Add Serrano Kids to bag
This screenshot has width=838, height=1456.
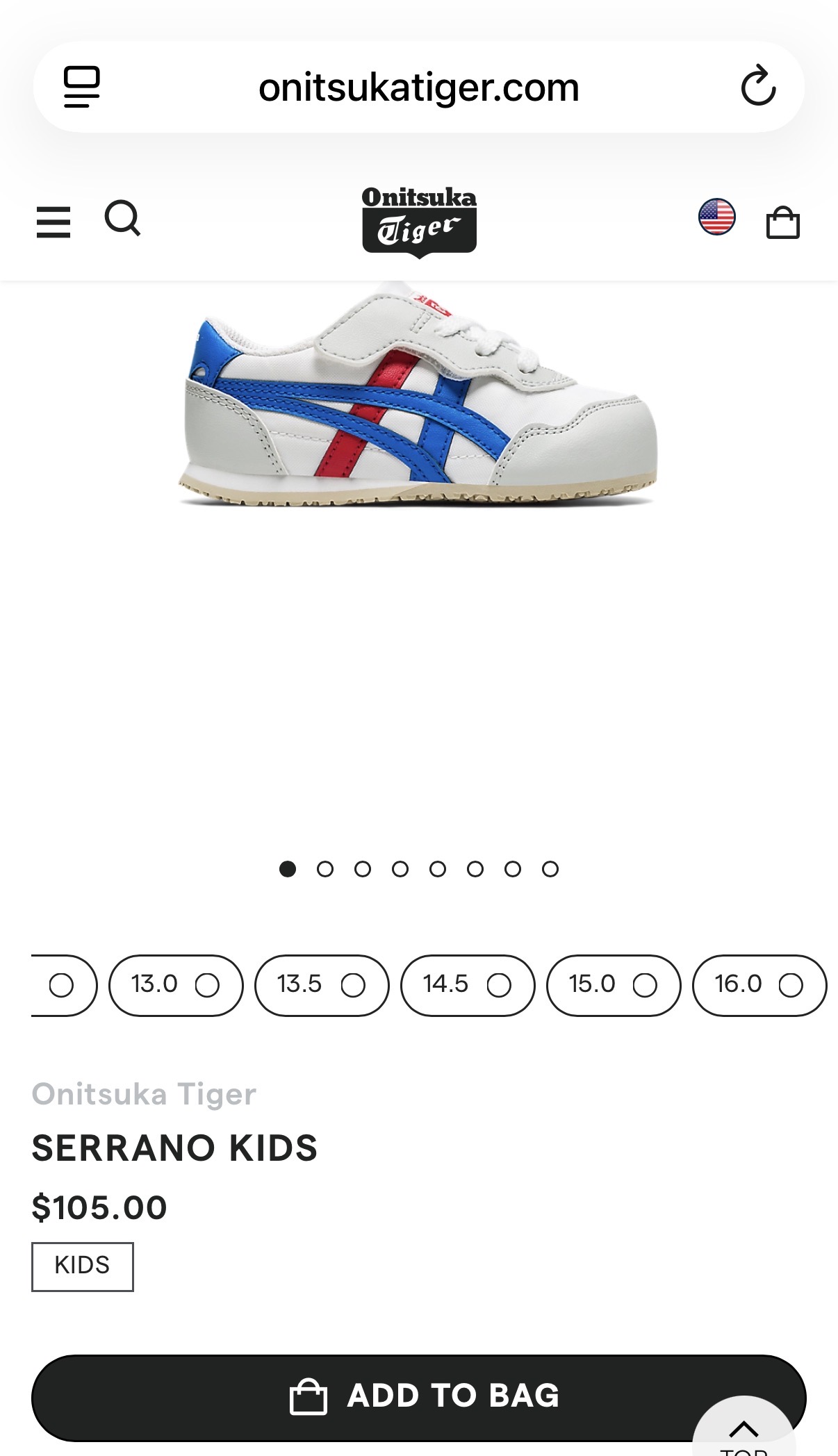pyautogui.click(x=418, y=1396)
